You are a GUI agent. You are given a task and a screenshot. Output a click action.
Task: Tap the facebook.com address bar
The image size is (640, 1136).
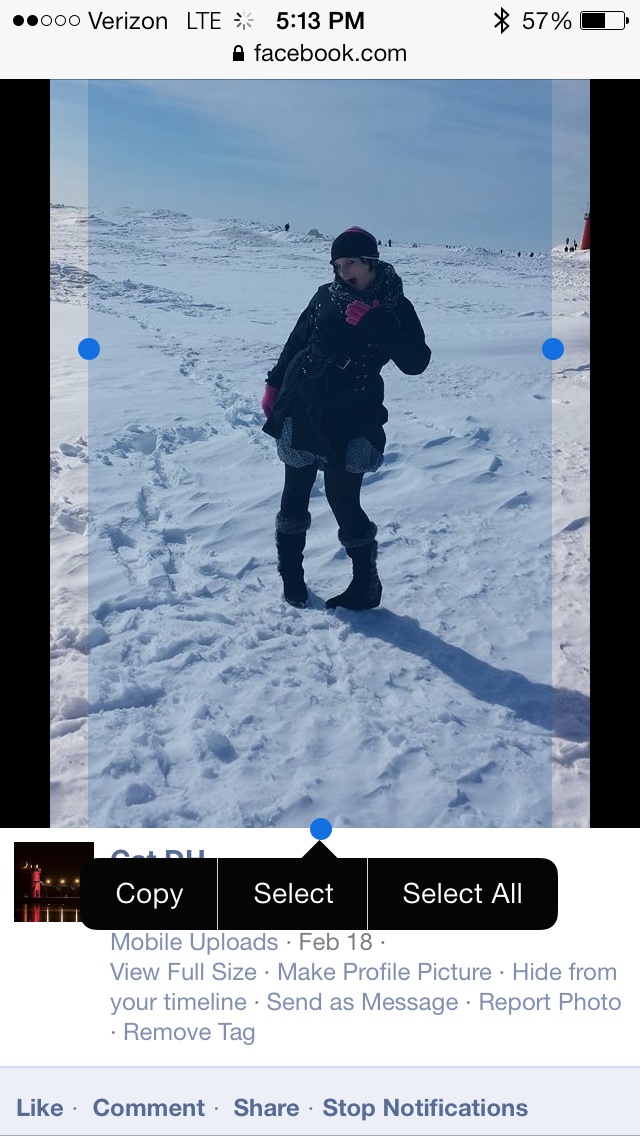click(320, 53)
